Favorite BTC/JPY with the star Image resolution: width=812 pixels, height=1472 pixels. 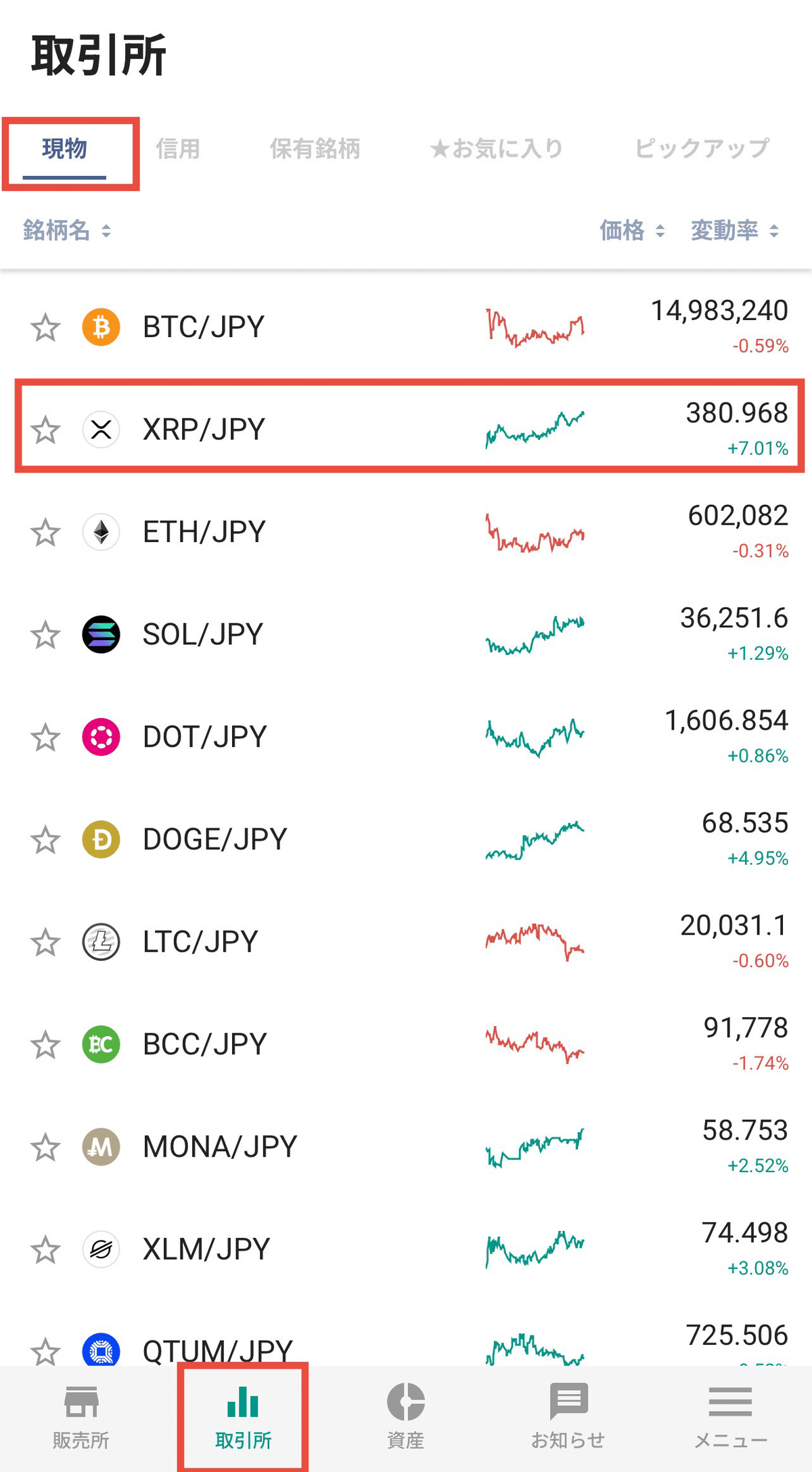coord(45,328)
